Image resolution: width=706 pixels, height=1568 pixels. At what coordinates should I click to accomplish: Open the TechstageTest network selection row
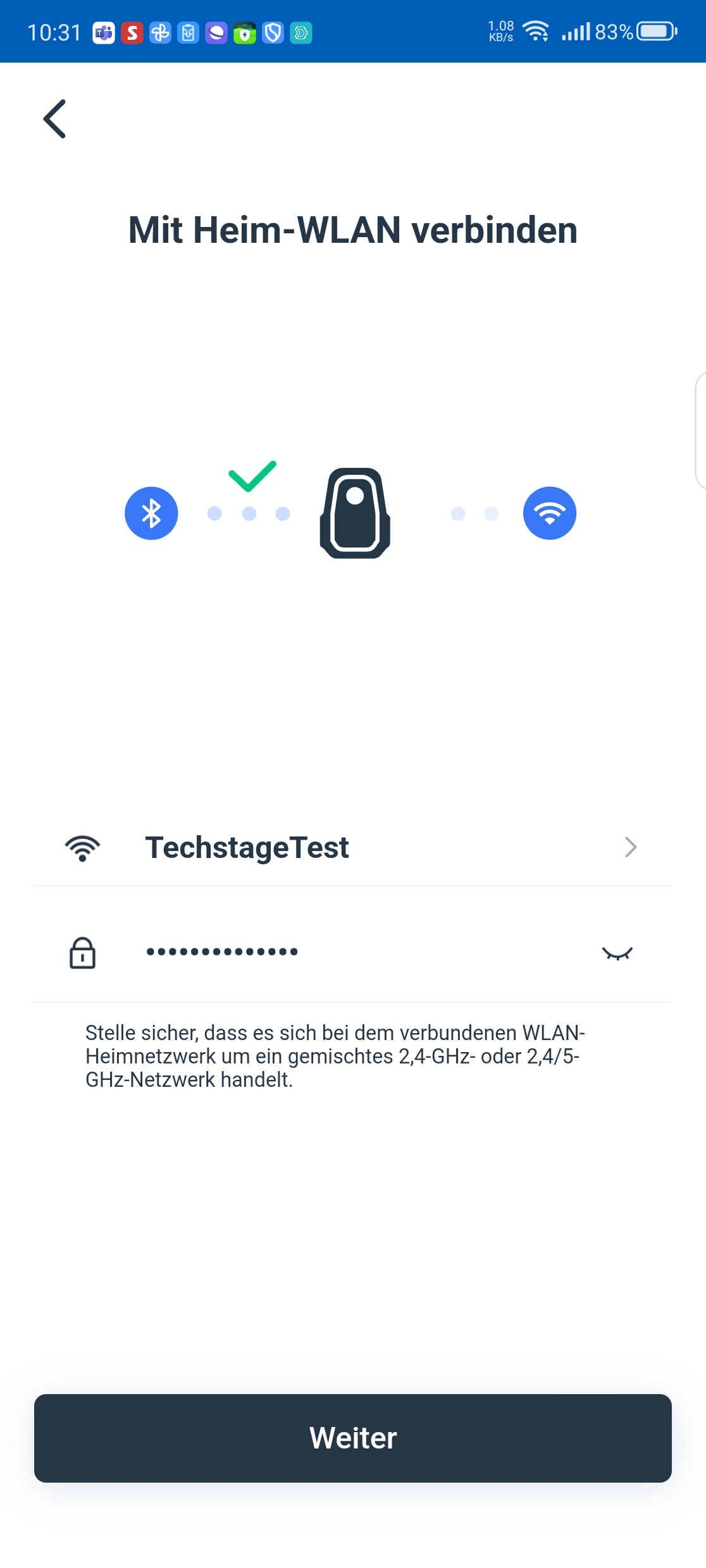click(353, 847)
